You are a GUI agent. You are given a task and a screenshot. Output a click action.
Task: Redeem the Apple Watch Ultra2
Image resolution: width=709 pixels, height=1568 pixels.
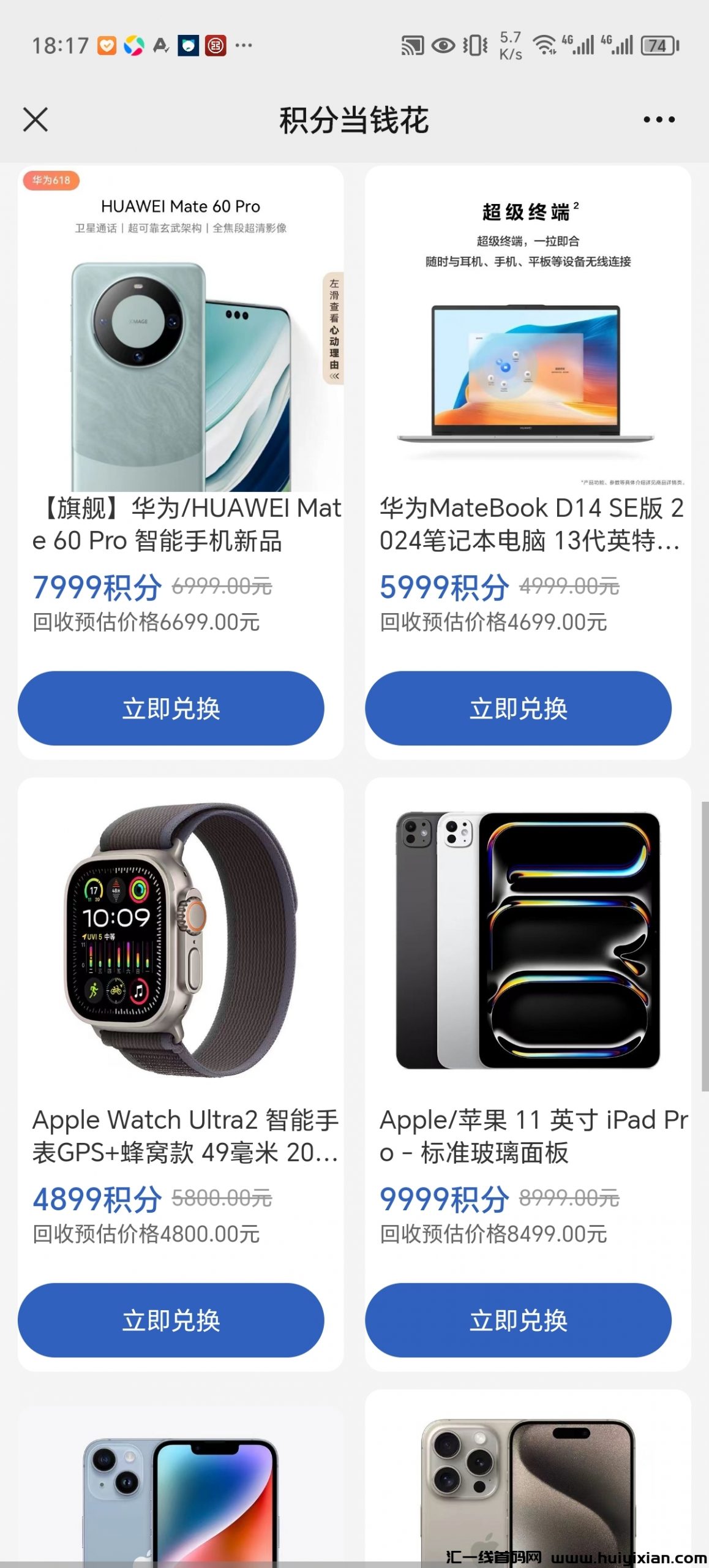tap(171, 1320)
